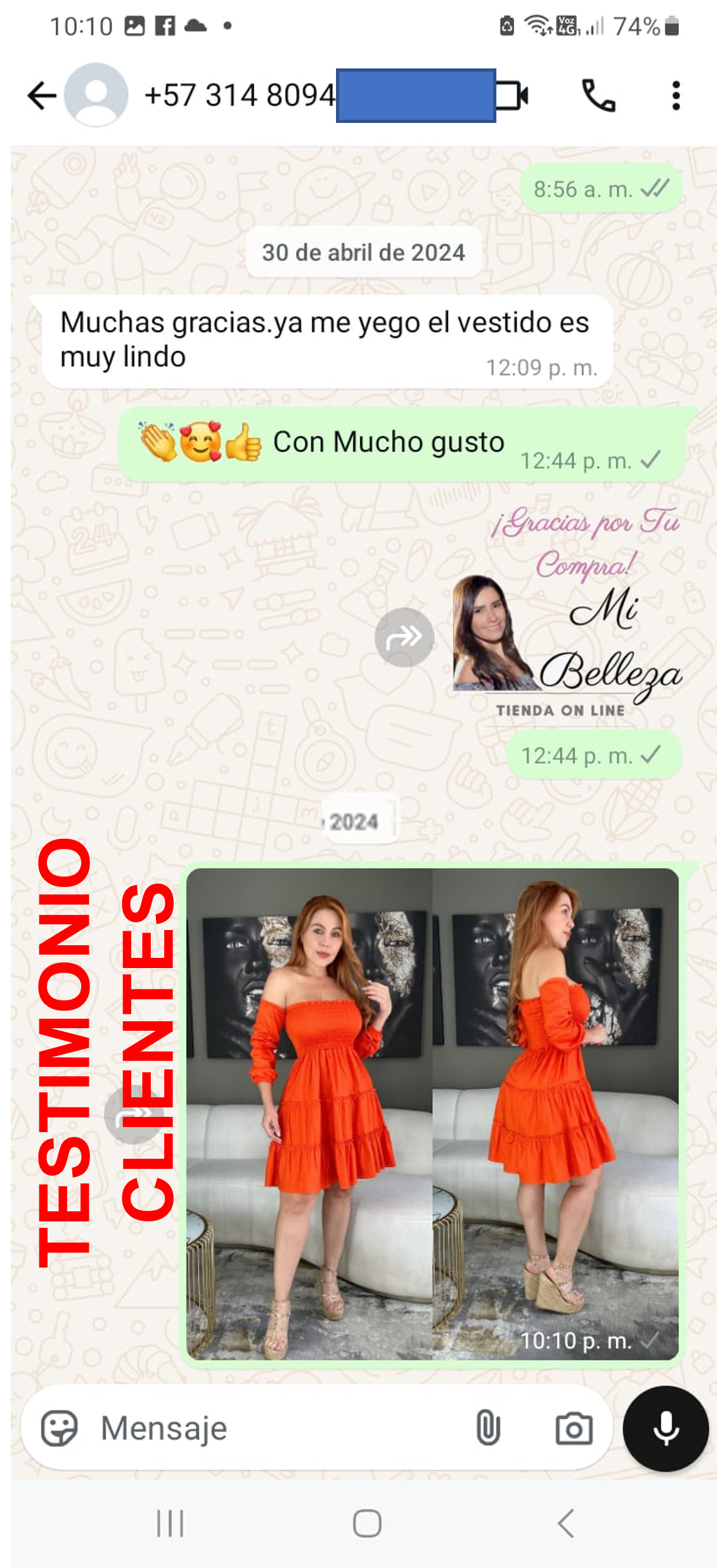Go back to the chat list
The height and width of the screenshot is (1568, 717).
pos(42,96)
